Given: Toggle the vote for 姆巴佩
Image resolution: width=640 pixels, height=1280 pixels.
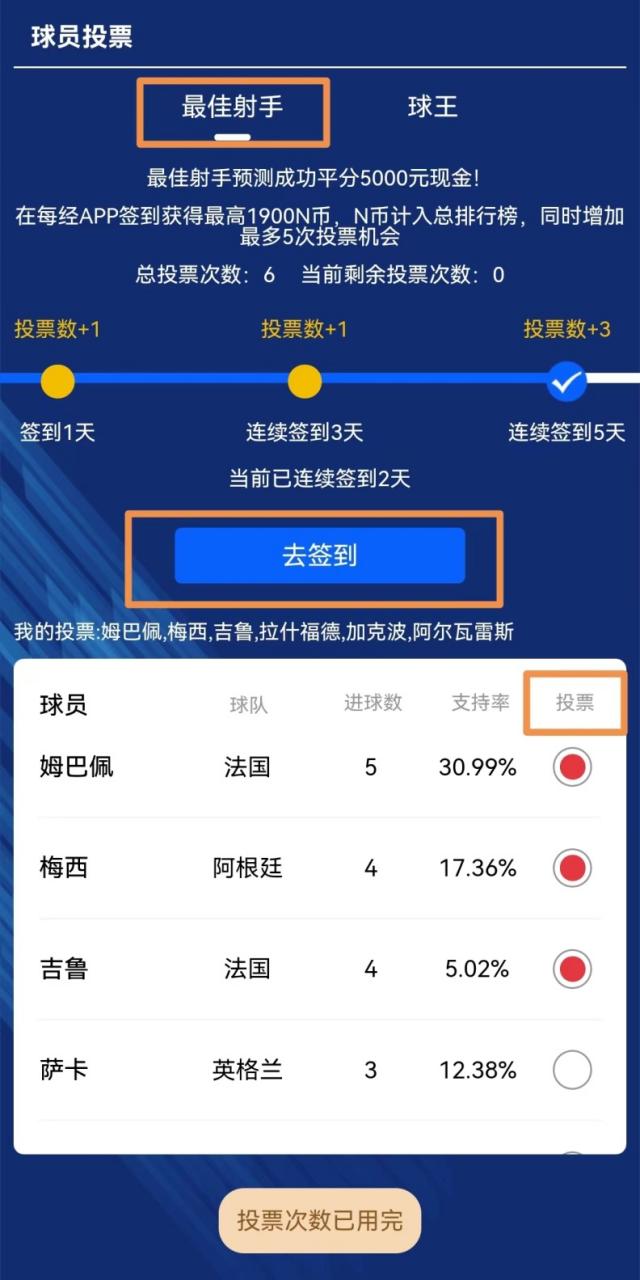Looking at the screenshot, I should click(x=572, y=768).
